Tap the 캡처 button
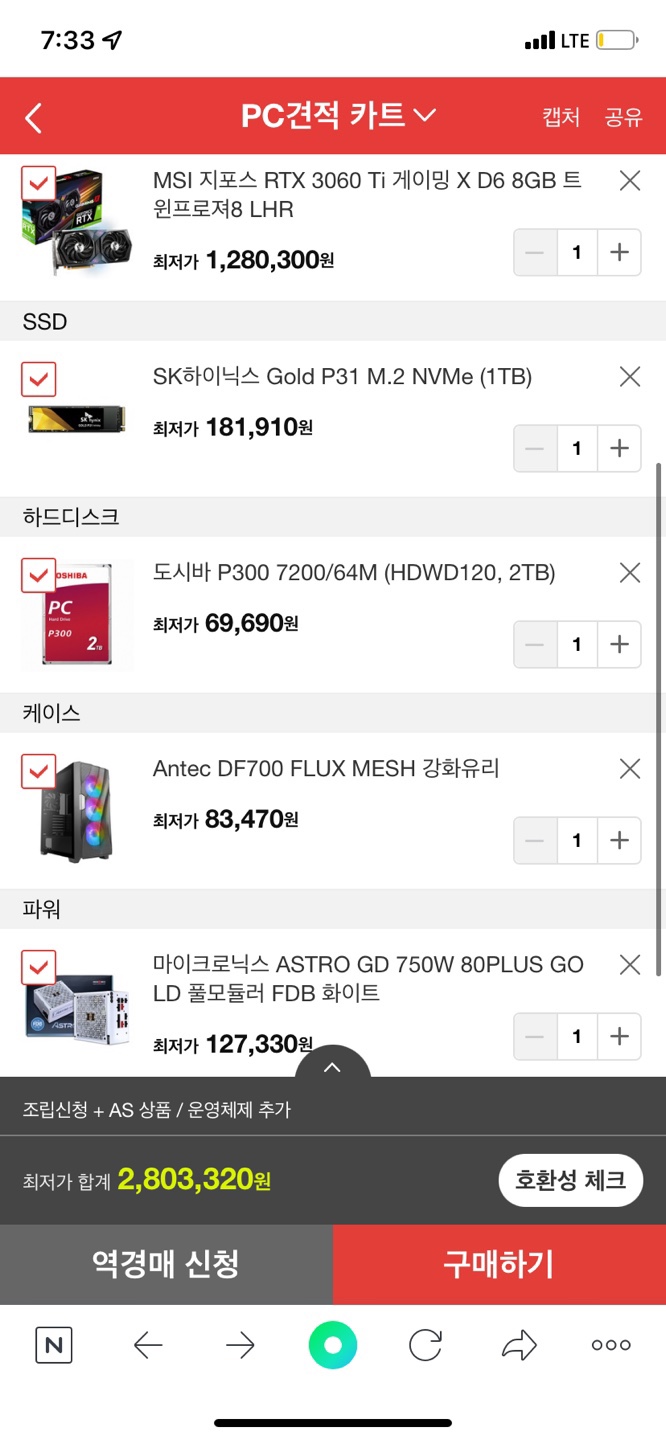Image resolution: width=666 pixels, height=1440 pixels. [x=561, y=117]
